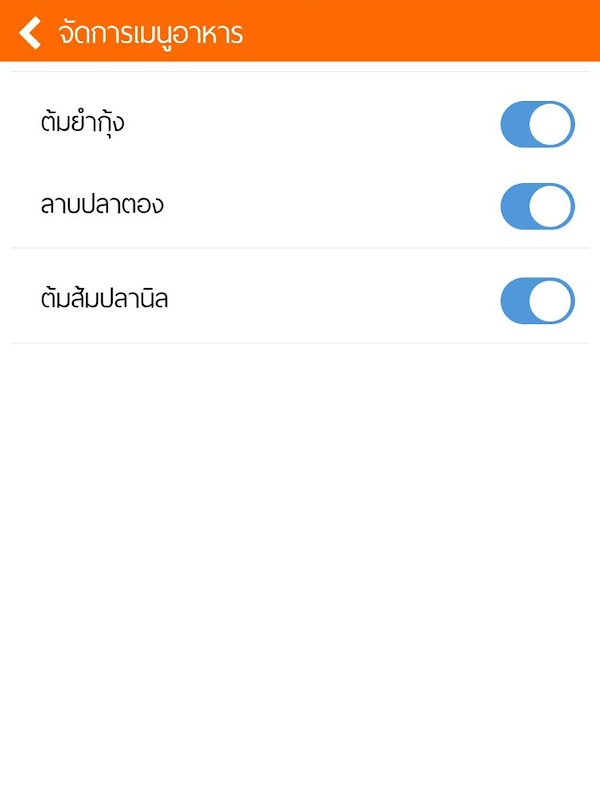Toggle the ต้มยำกุ้ง switch off
Screen dimensions: 600x800
pos(537,124)
